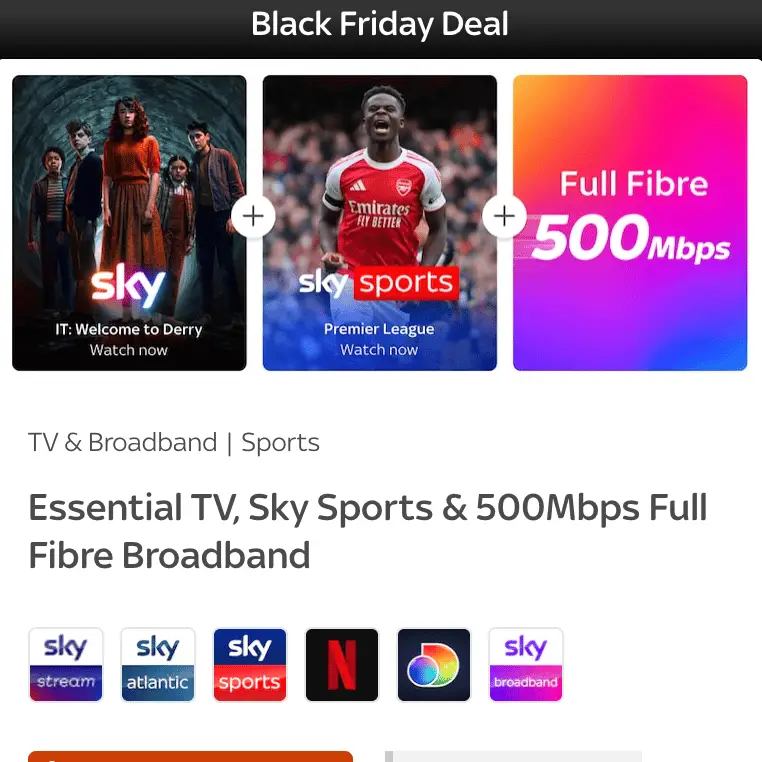The height and width of the screenshot is (762, 762).
Task: Open the Full Fibre 500Mbps tile
Action: (x=630, y=223)
